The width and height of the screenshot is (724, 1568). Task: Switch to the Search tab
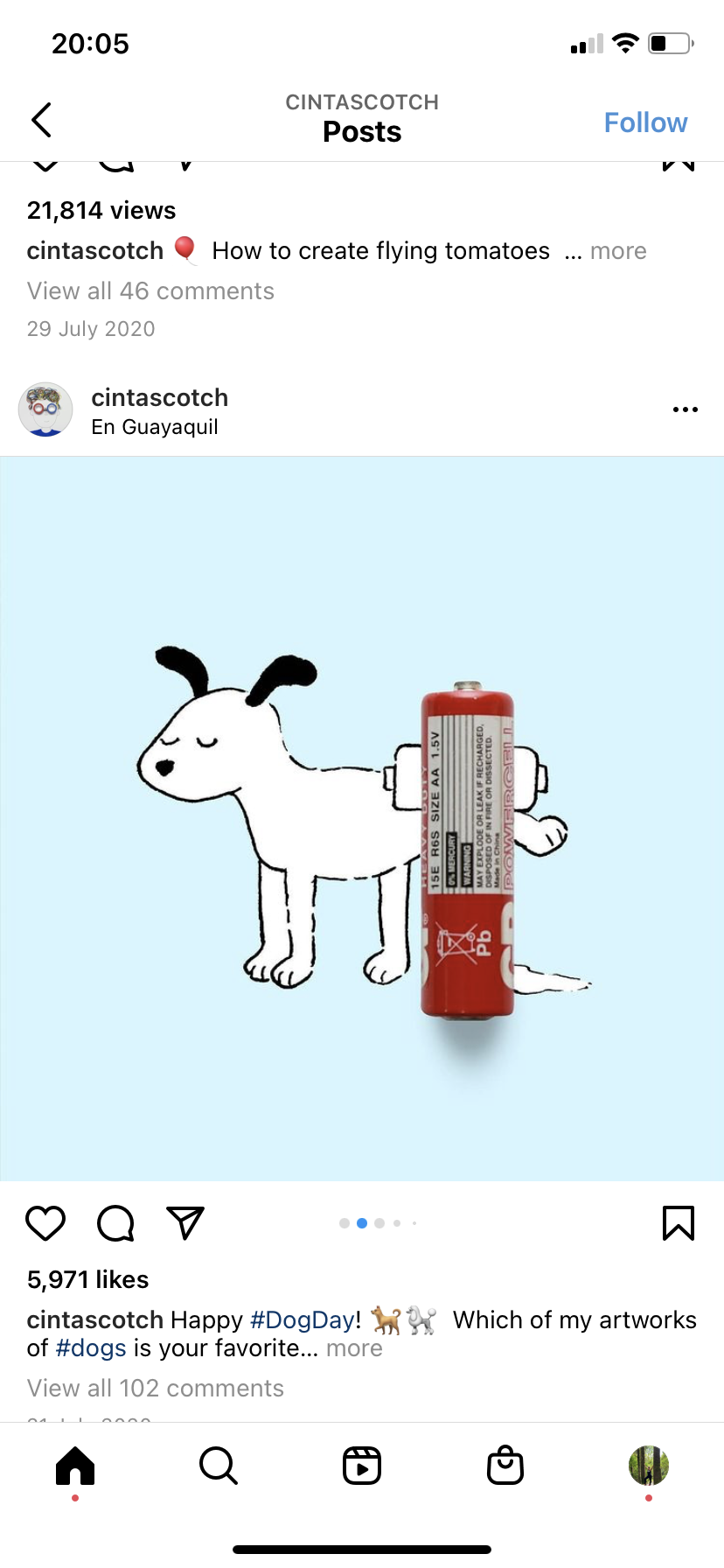(219, 1466)
